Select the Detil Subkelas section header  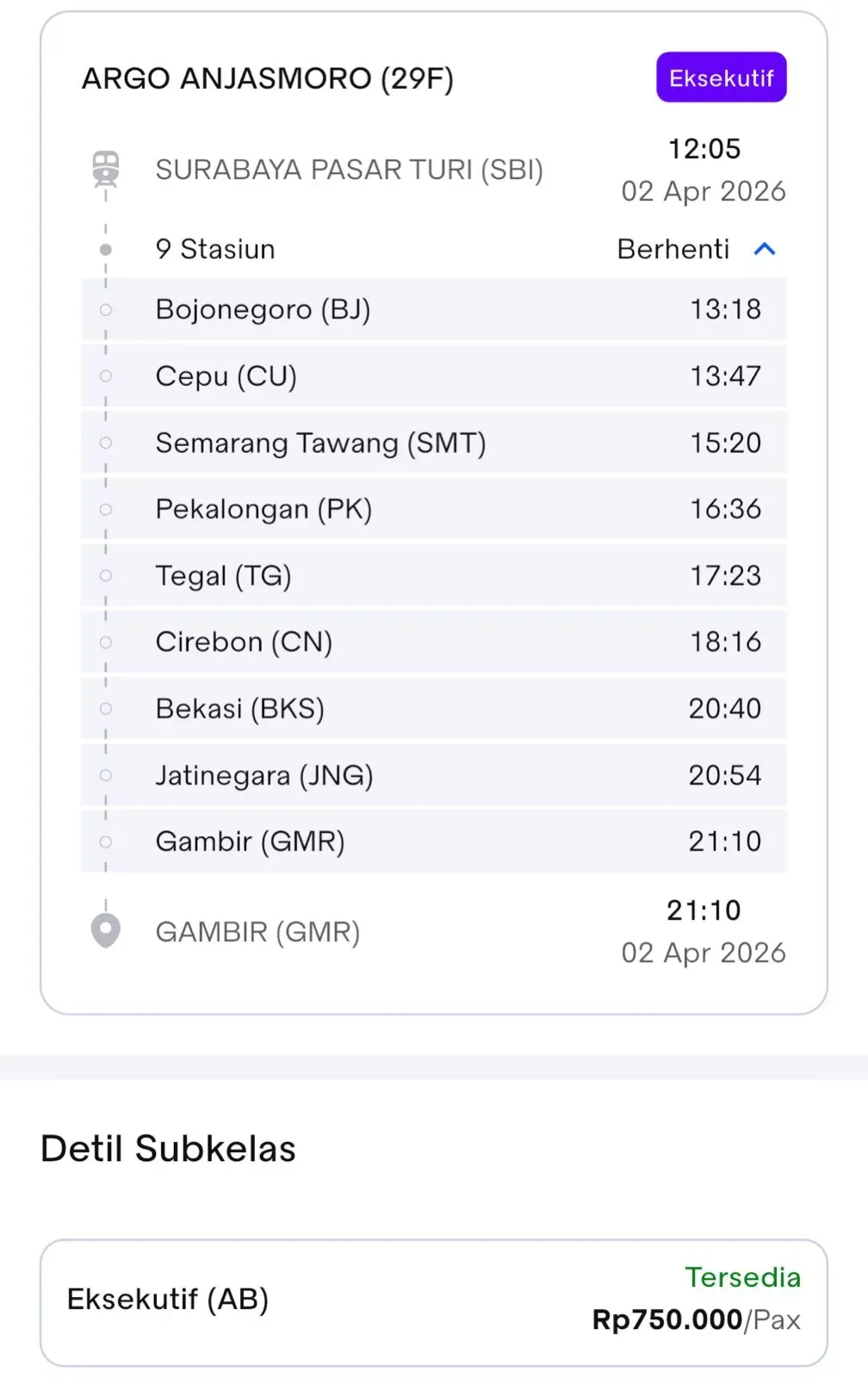(x=169, y=1147)
